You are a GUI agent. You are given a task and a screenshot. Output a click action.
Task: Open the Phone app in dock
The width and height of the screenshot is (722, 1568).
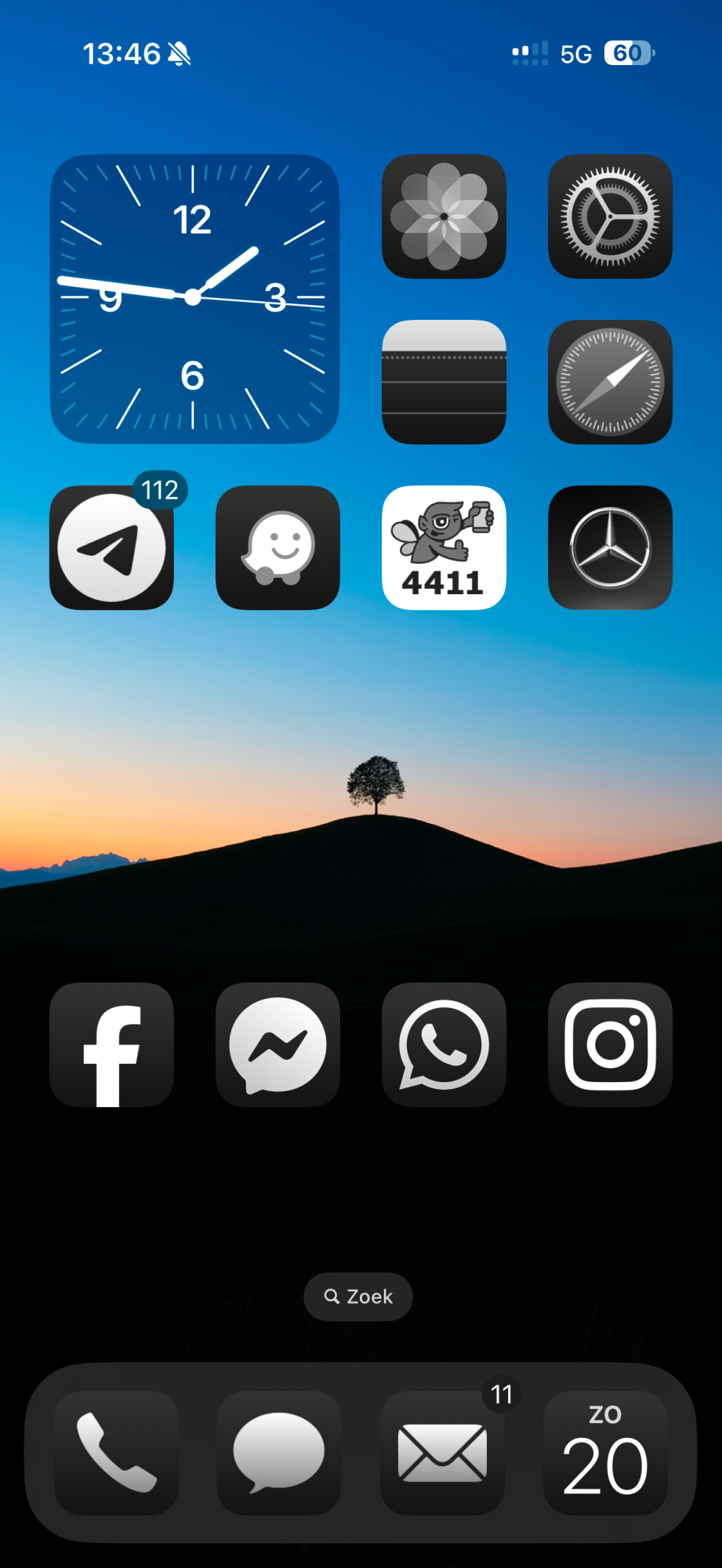(x=116, y=1453)
